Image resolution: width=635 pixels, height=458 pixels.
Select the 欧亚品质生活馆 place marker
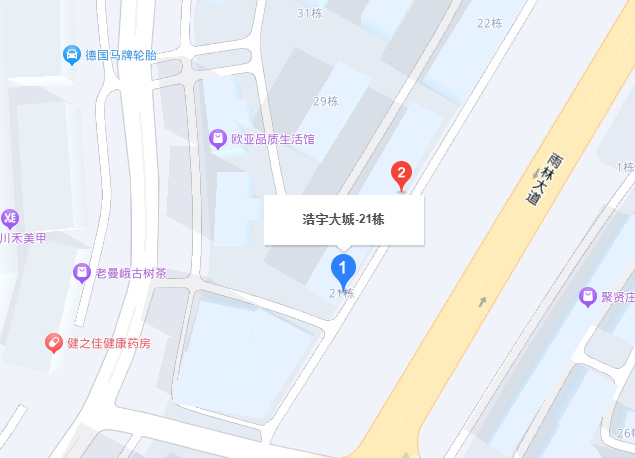(x=218, y=138)
